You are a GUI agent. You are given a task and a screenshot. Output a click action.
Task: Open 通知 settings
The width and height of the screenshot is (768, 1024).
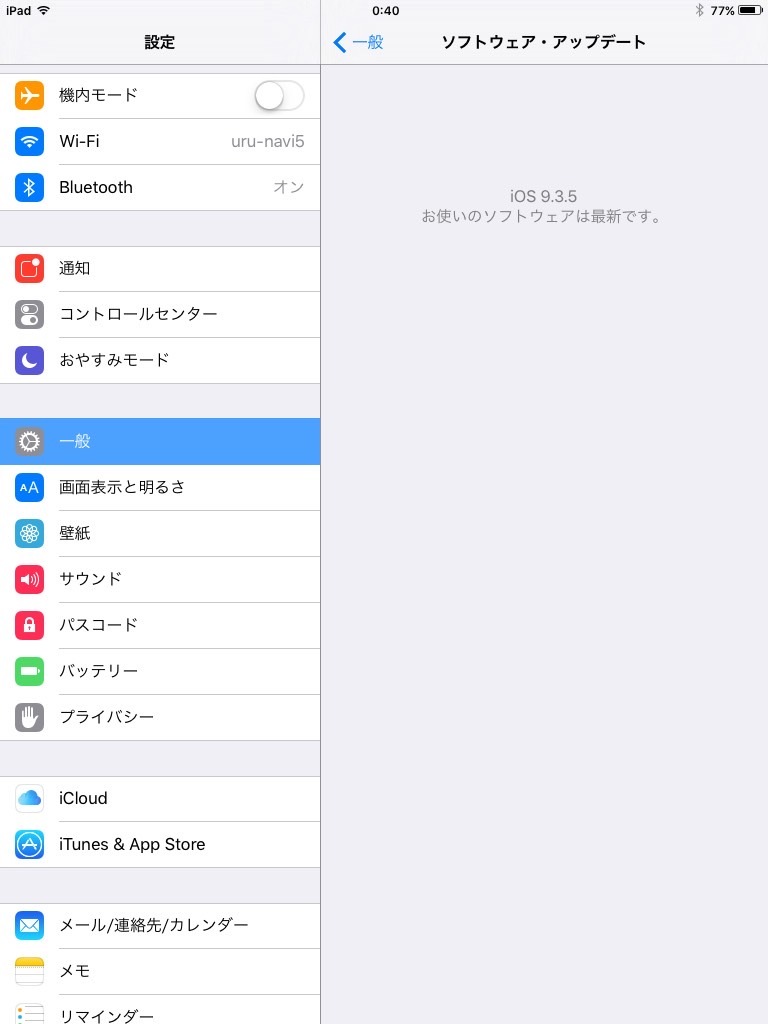click(160, 268)
